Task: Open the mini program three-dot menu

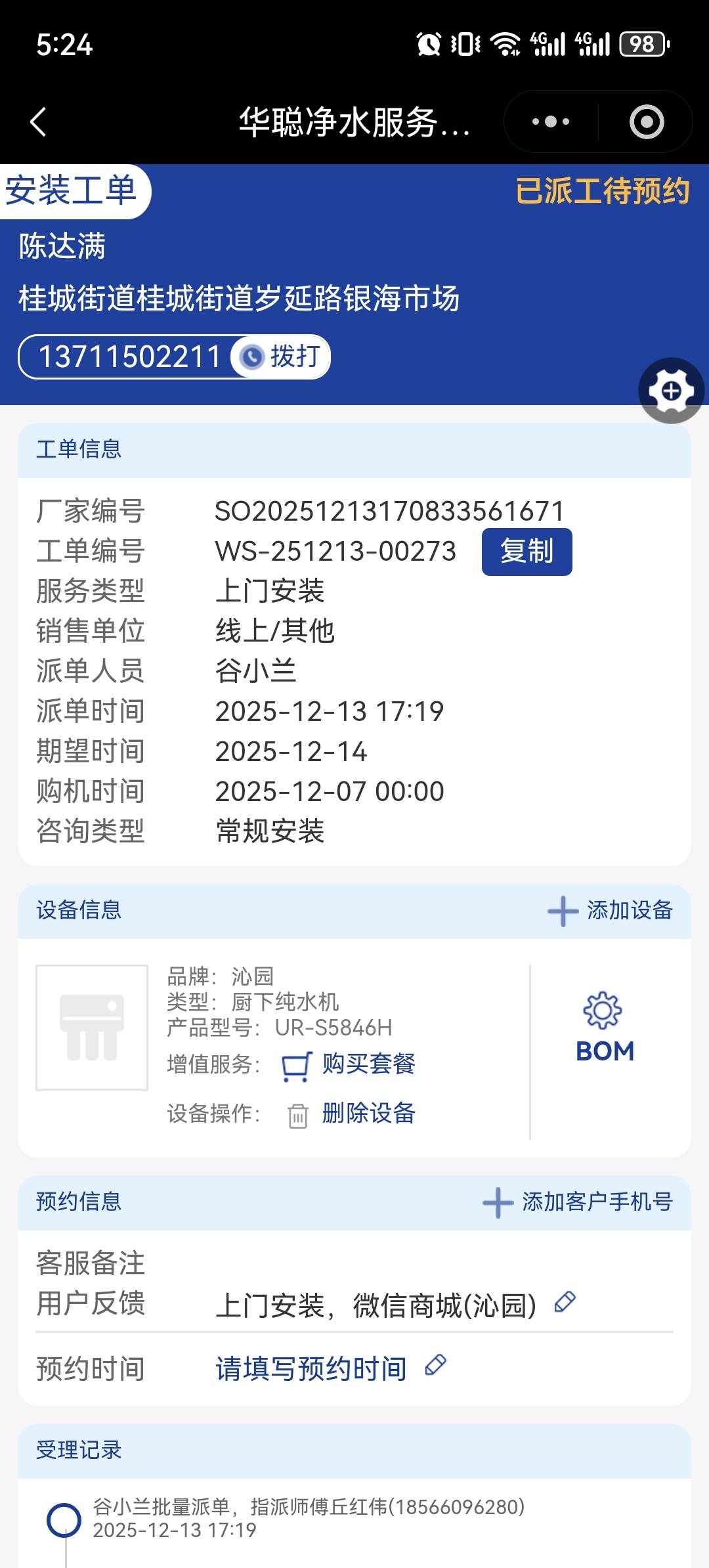Action: tap(551, 122)
